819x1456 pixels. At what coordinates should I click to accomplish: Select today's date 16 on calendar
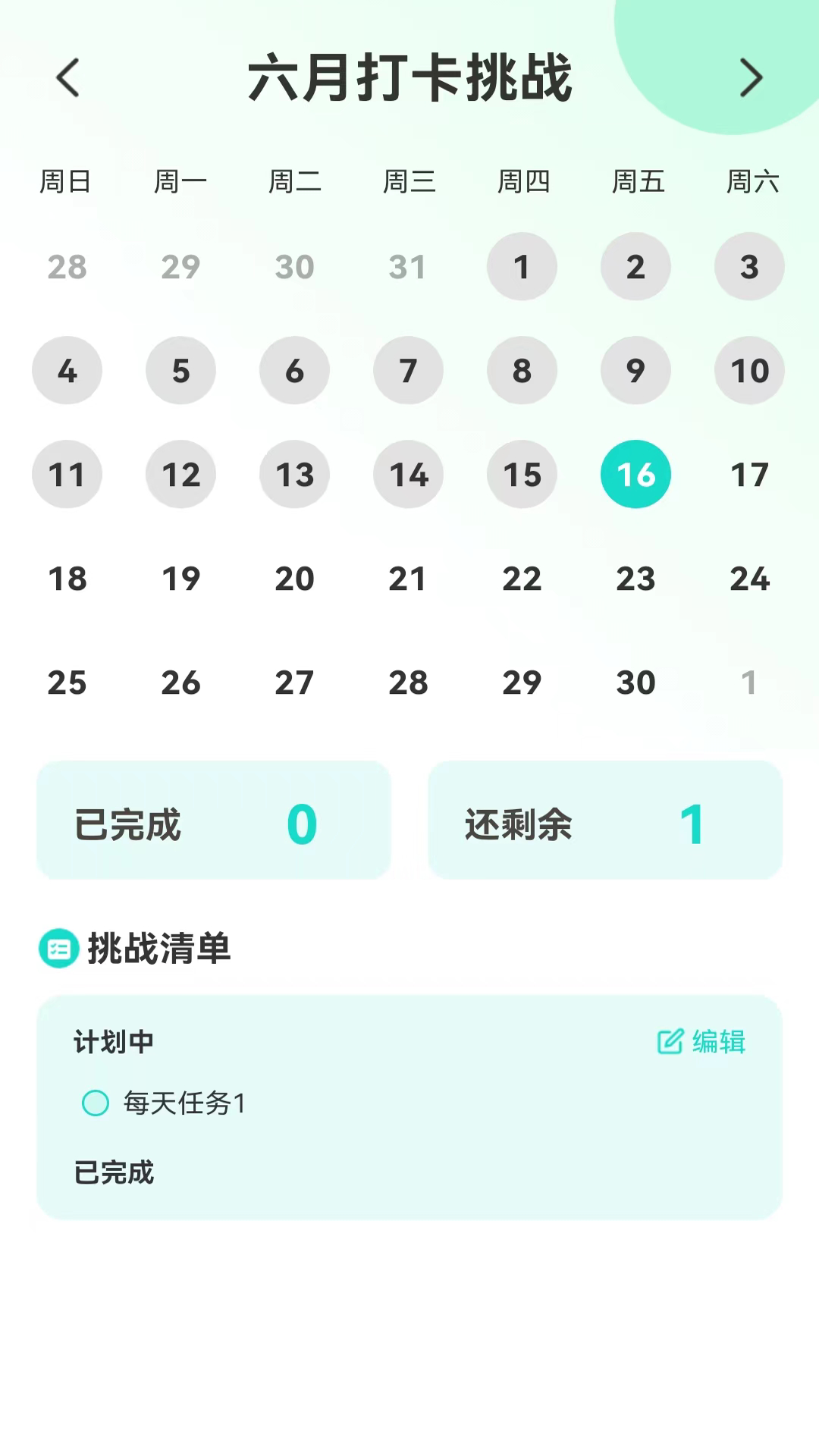click(635, 474)
